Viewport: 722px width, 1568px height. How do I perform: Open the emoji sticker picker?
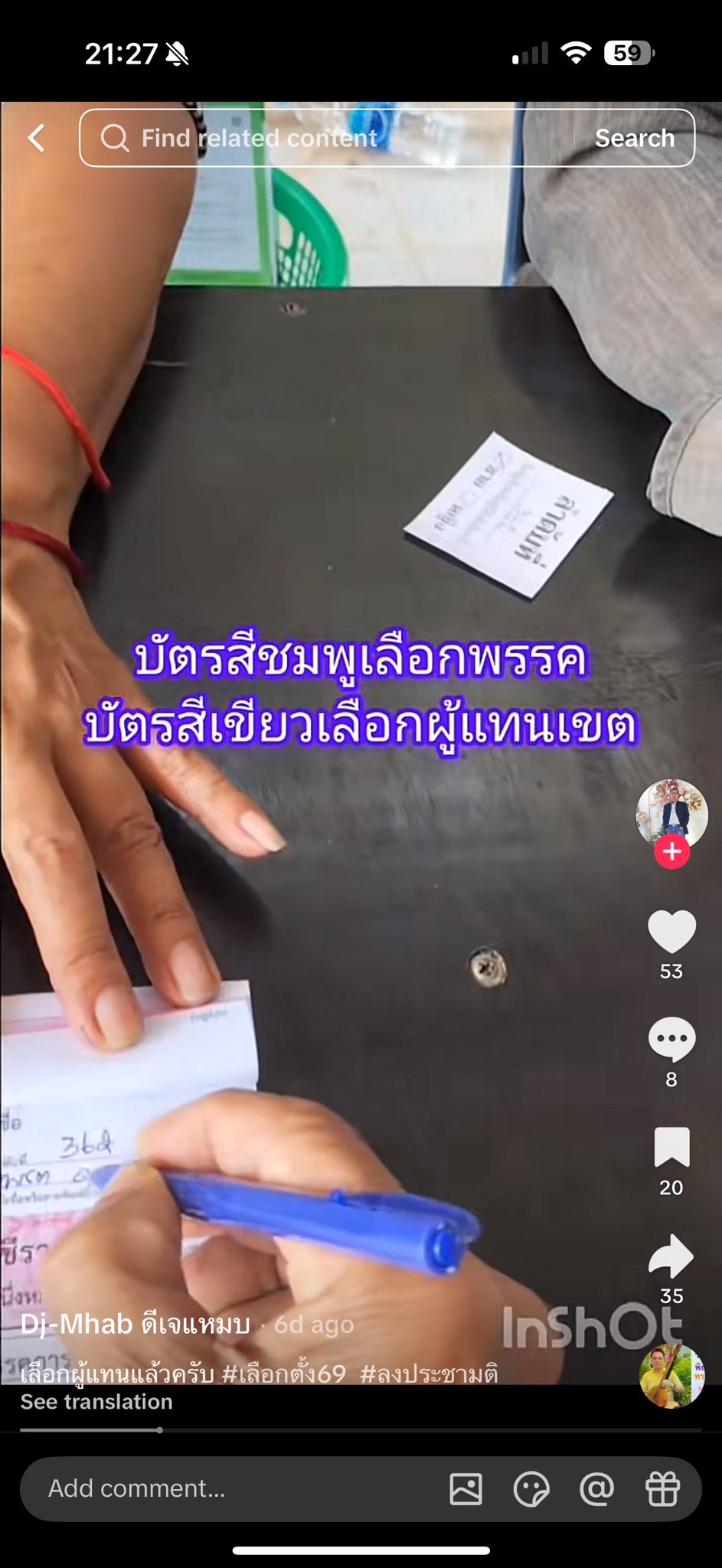531,1489
